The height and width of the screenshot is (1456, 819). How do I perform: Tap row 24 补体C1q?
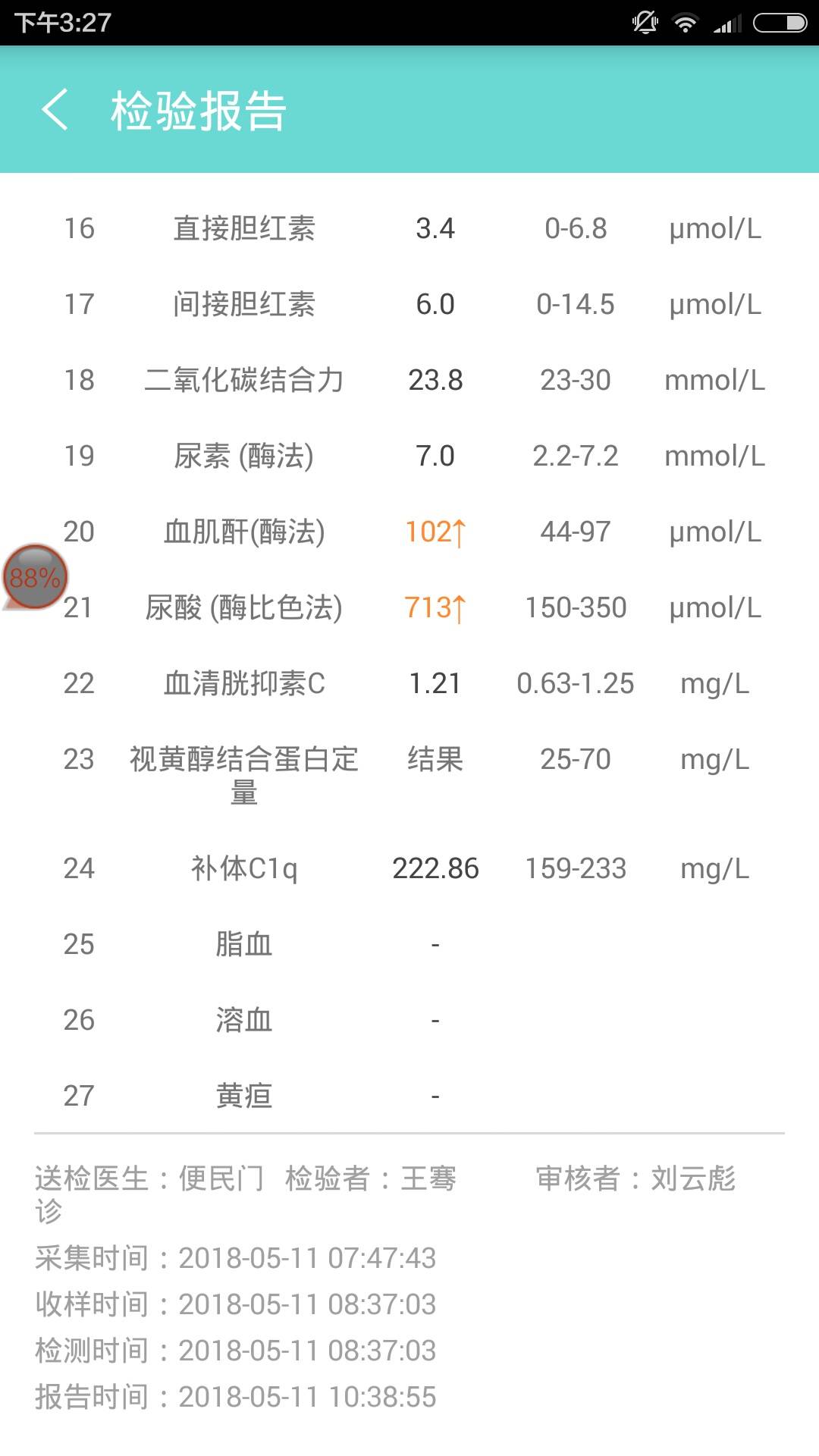(x=244, y=868)
